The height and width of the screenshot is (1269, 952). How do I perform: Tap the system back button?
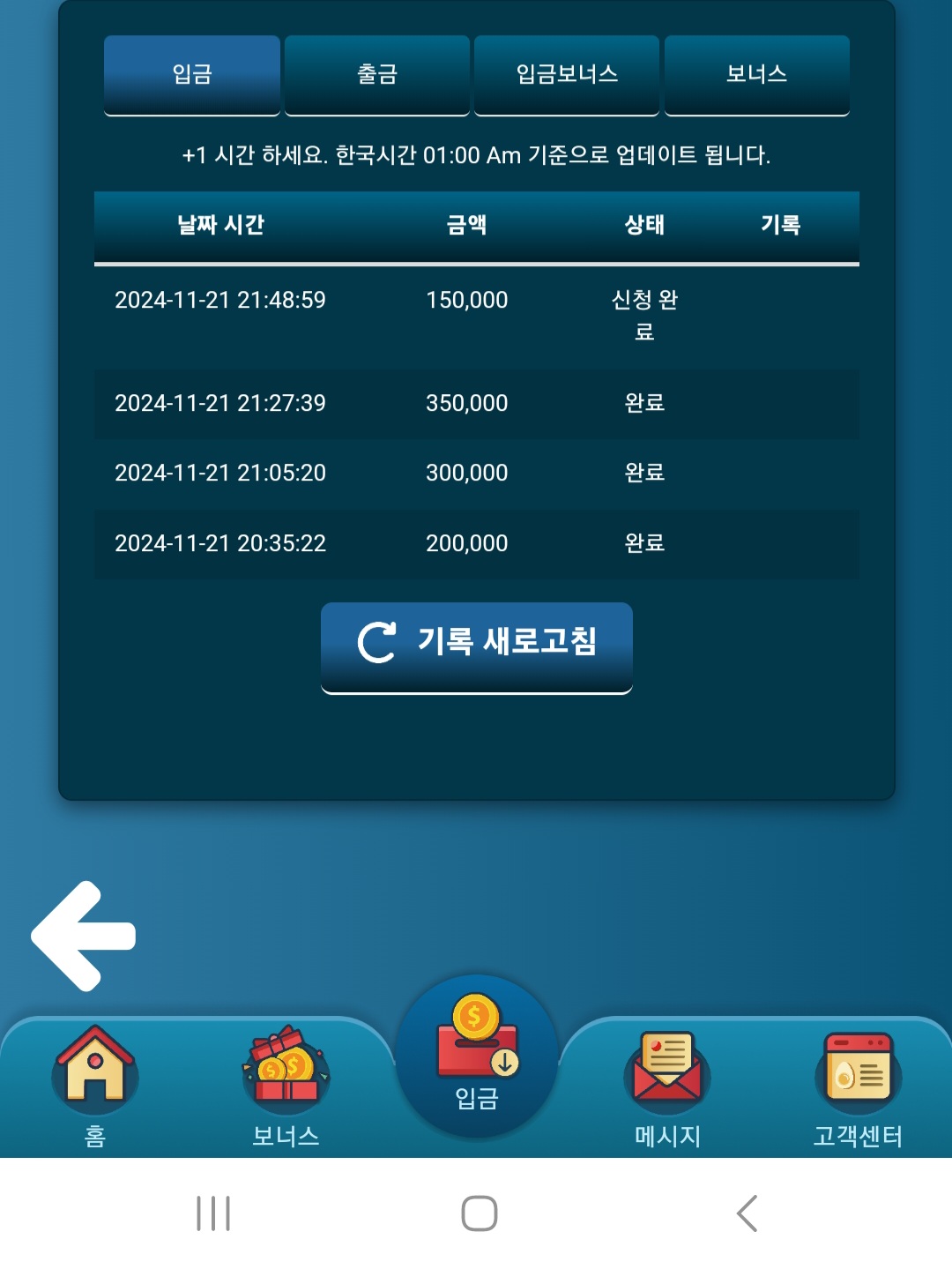click(x=747, y=1213)
